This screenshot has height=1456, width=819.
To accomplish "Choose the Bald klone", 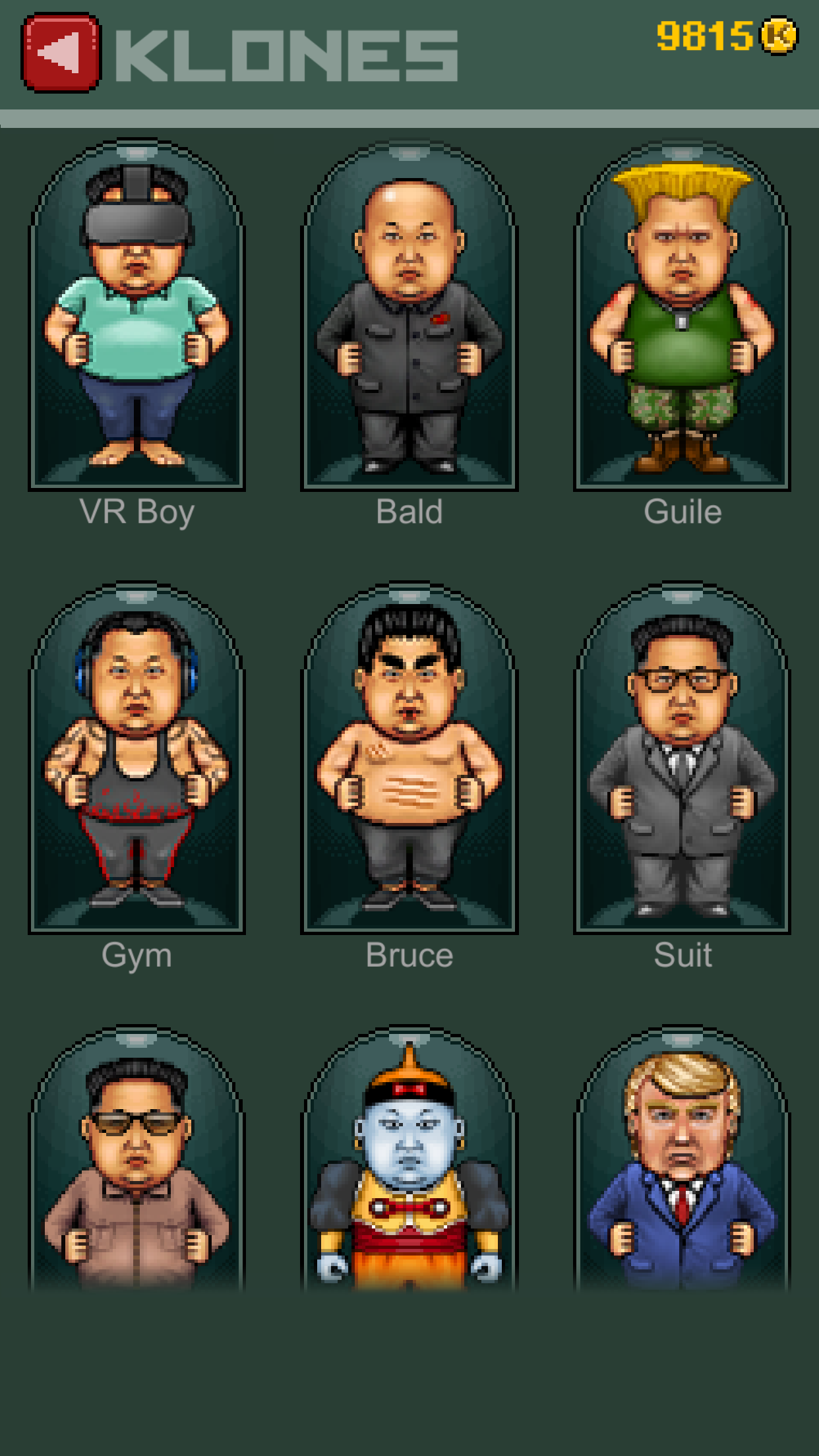I will (409, 315).
